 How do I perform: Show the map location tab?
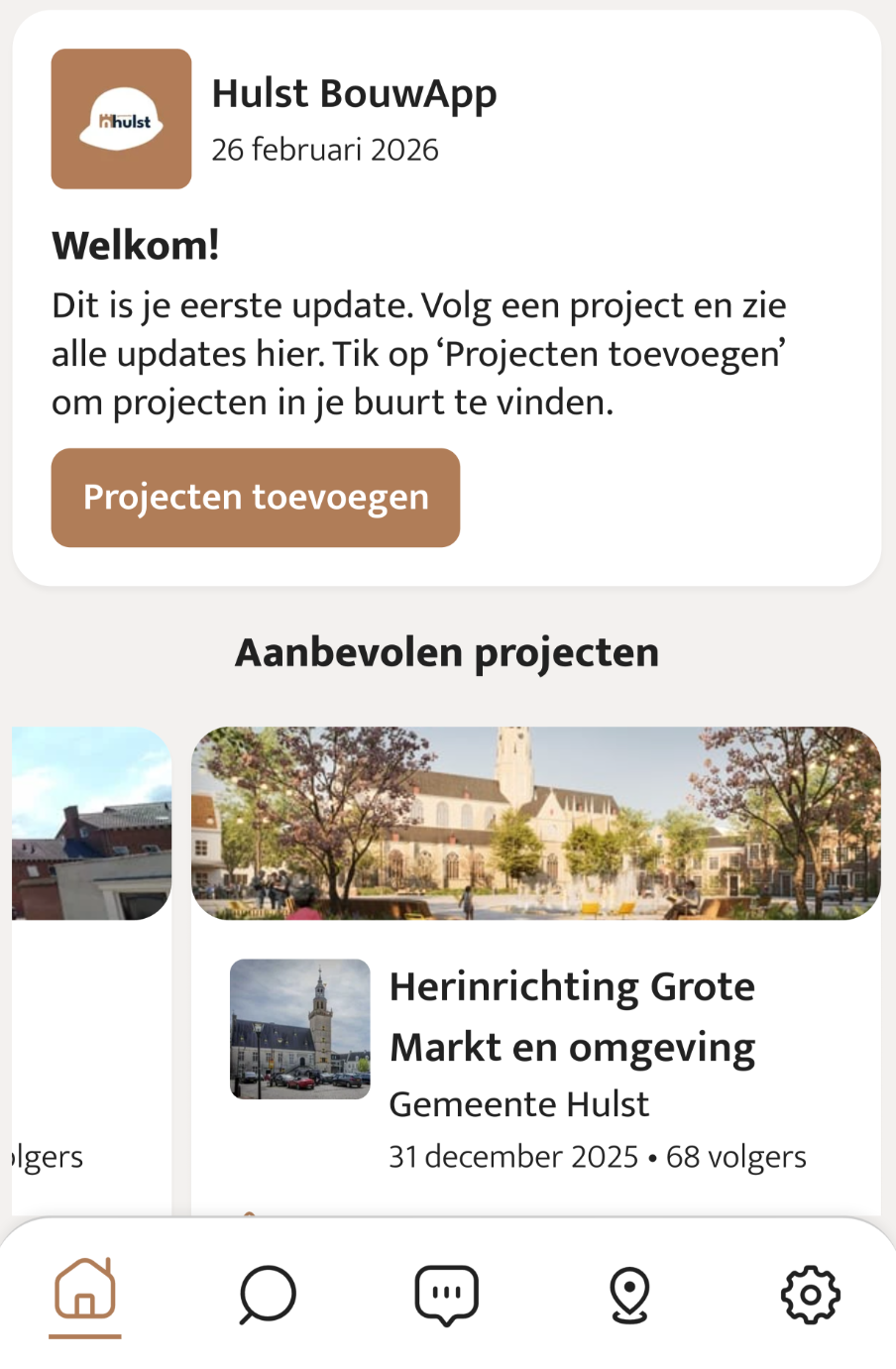pyautogui.click(x=629, y=1294)
